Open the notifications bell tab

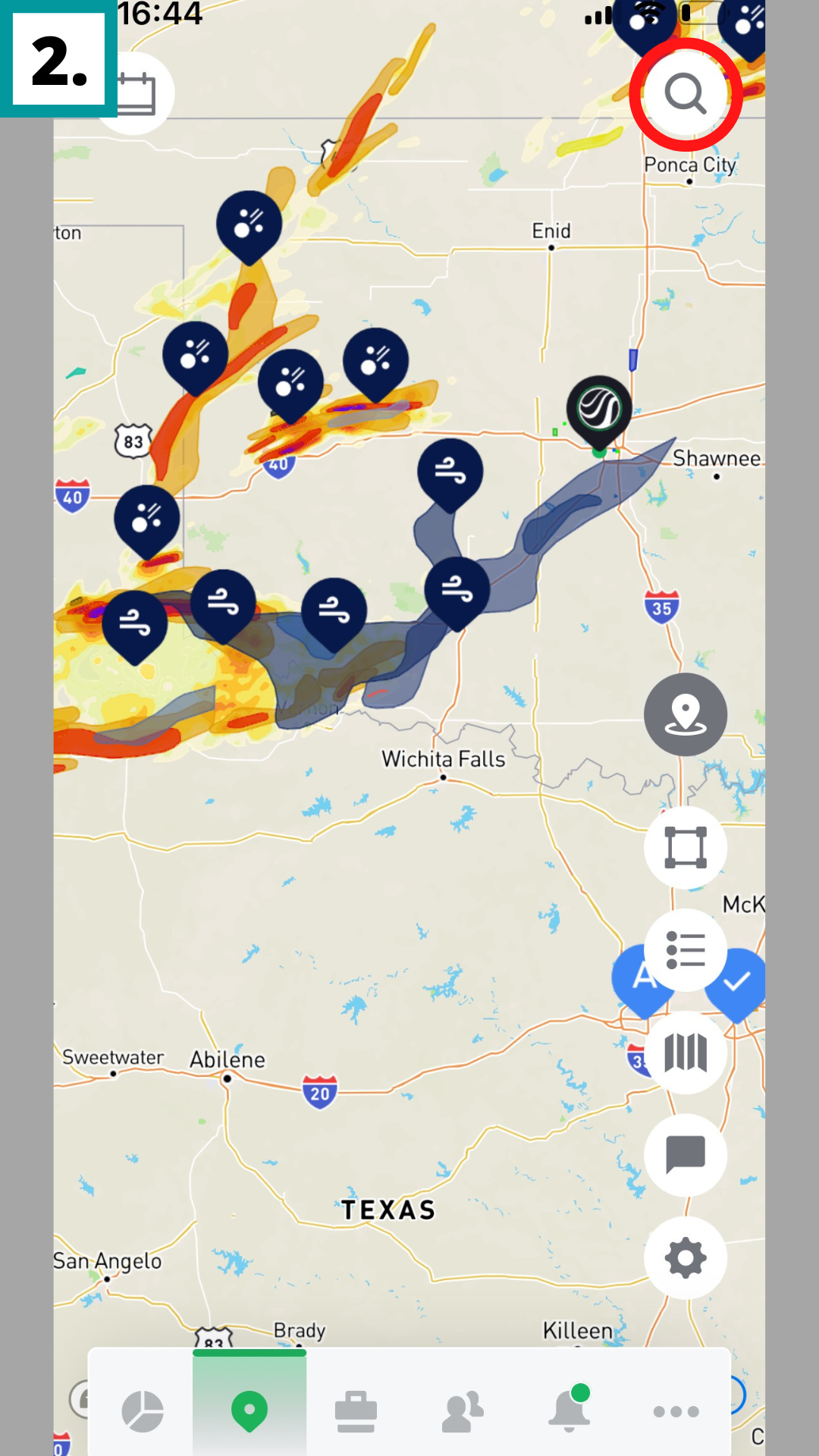pos(569,1411)
